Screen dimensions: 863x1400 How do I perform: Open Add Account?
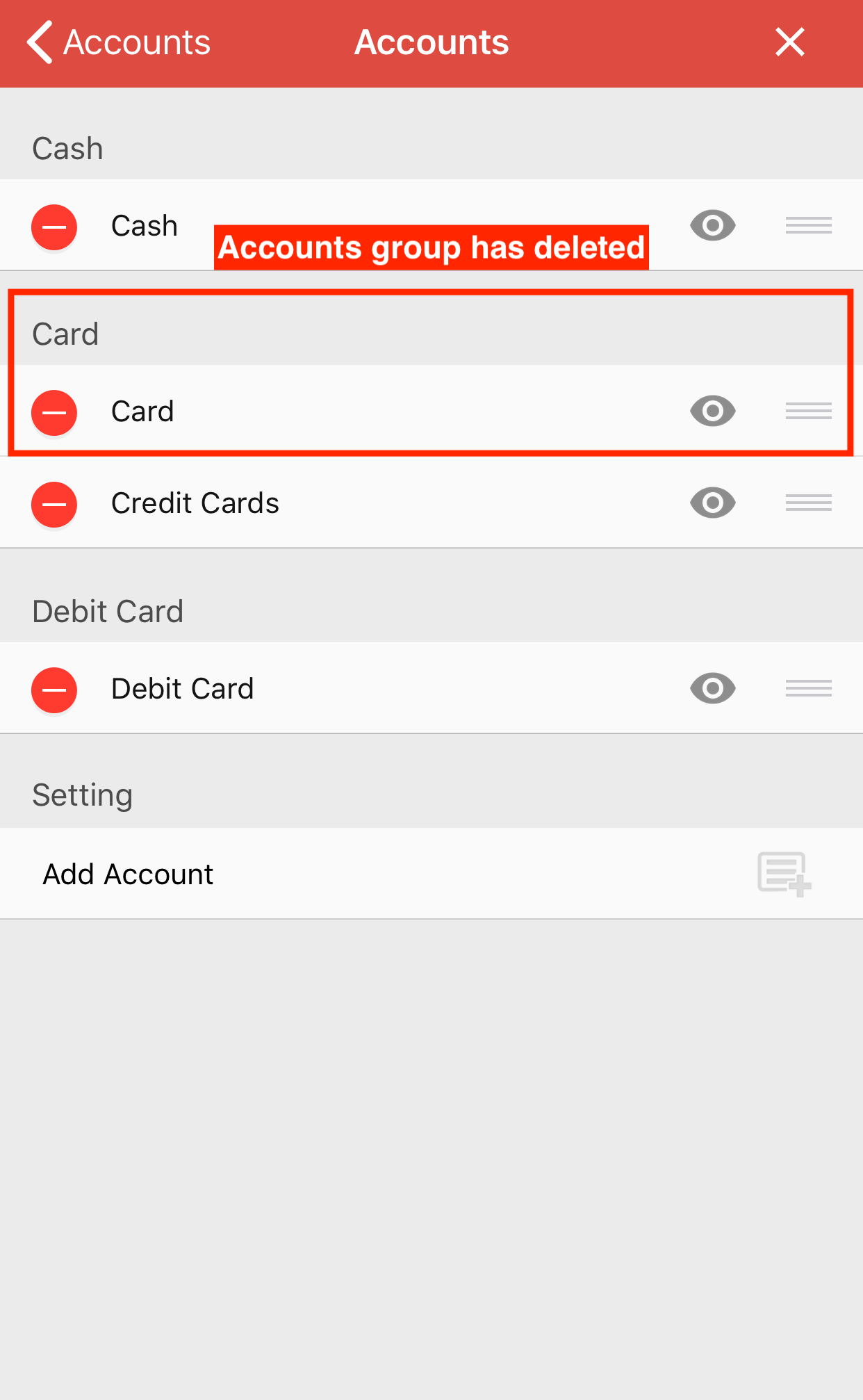point(431,874)
